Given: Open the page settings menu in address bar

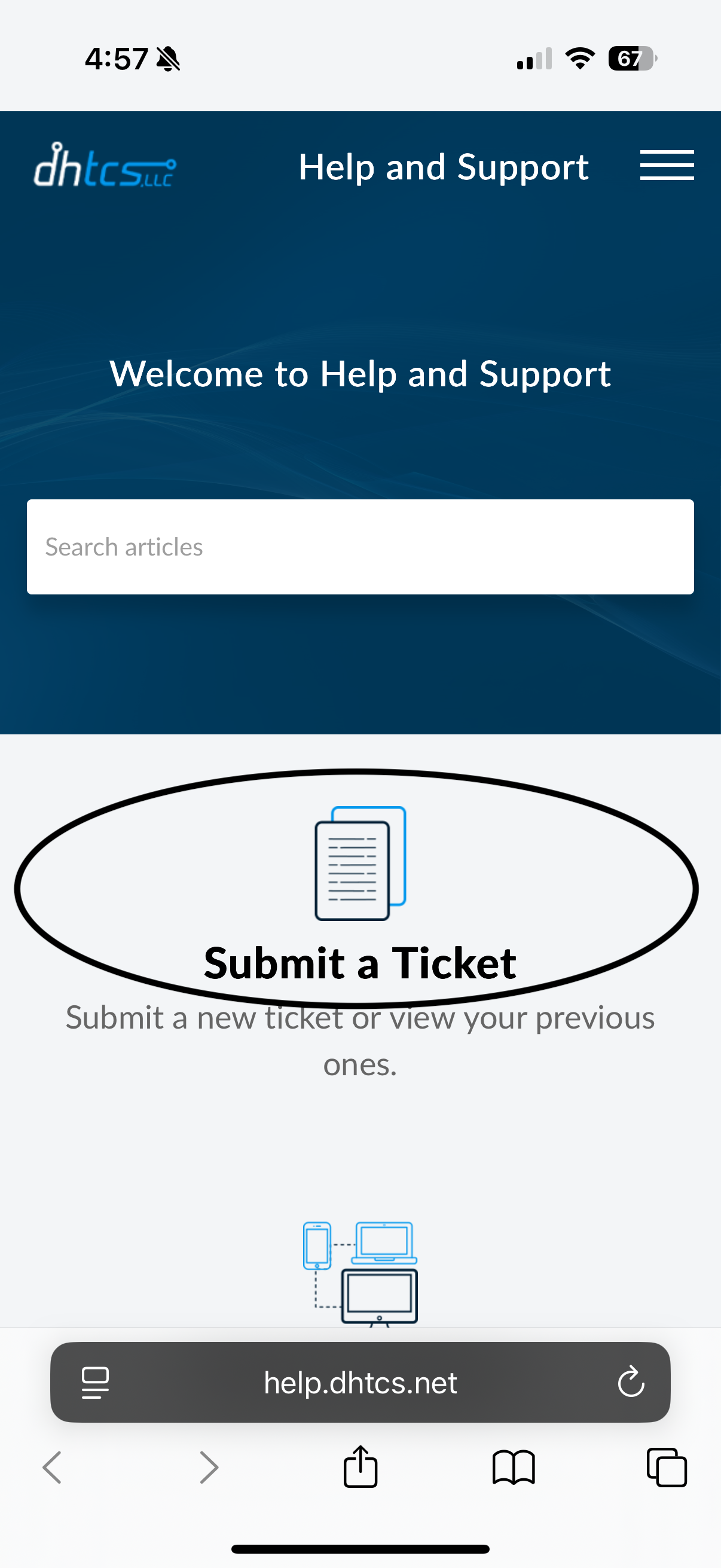Looking at the screenshot, I should [x=96, y=1383].
